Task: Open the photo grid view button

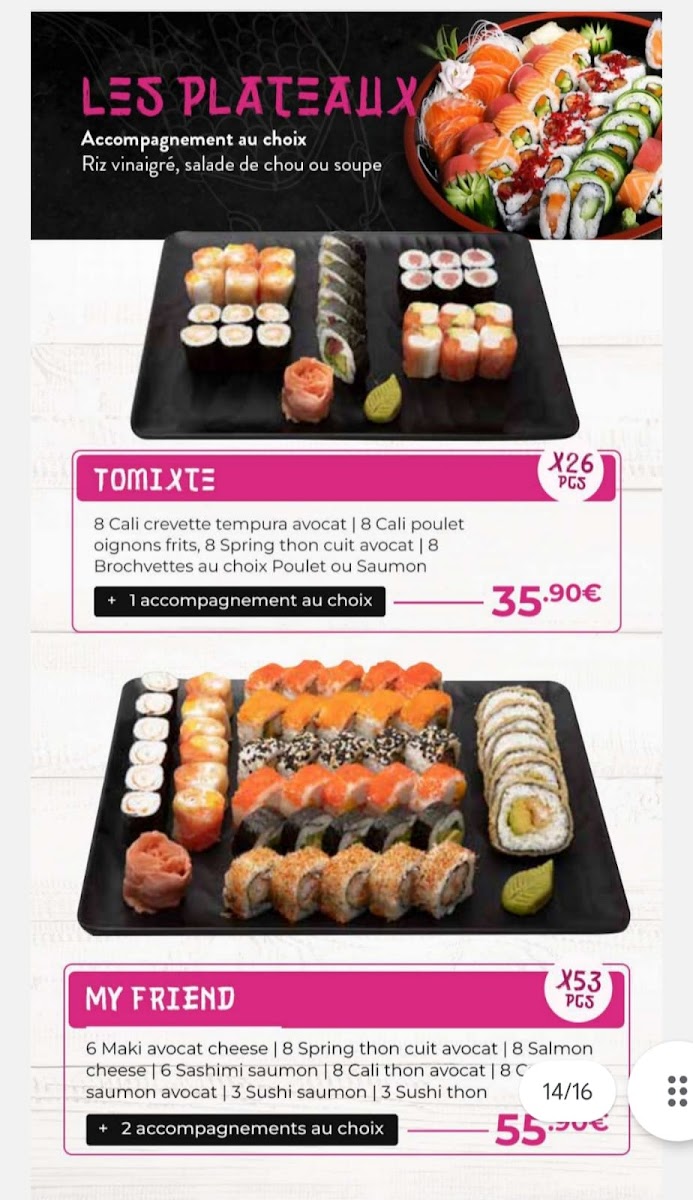Action: point(676,1091)
